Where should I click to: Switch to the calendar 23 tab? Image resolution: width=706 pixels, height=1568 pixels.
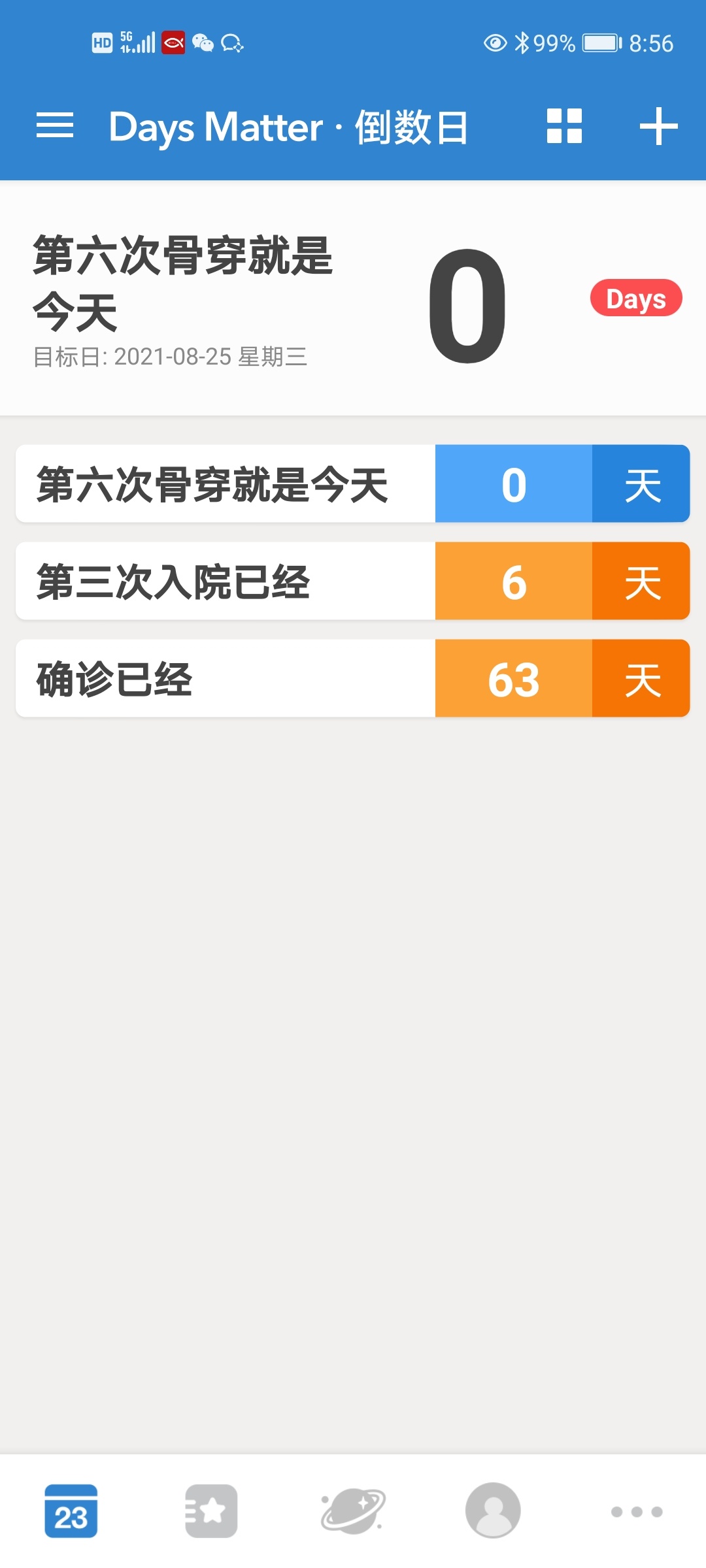71,1511
